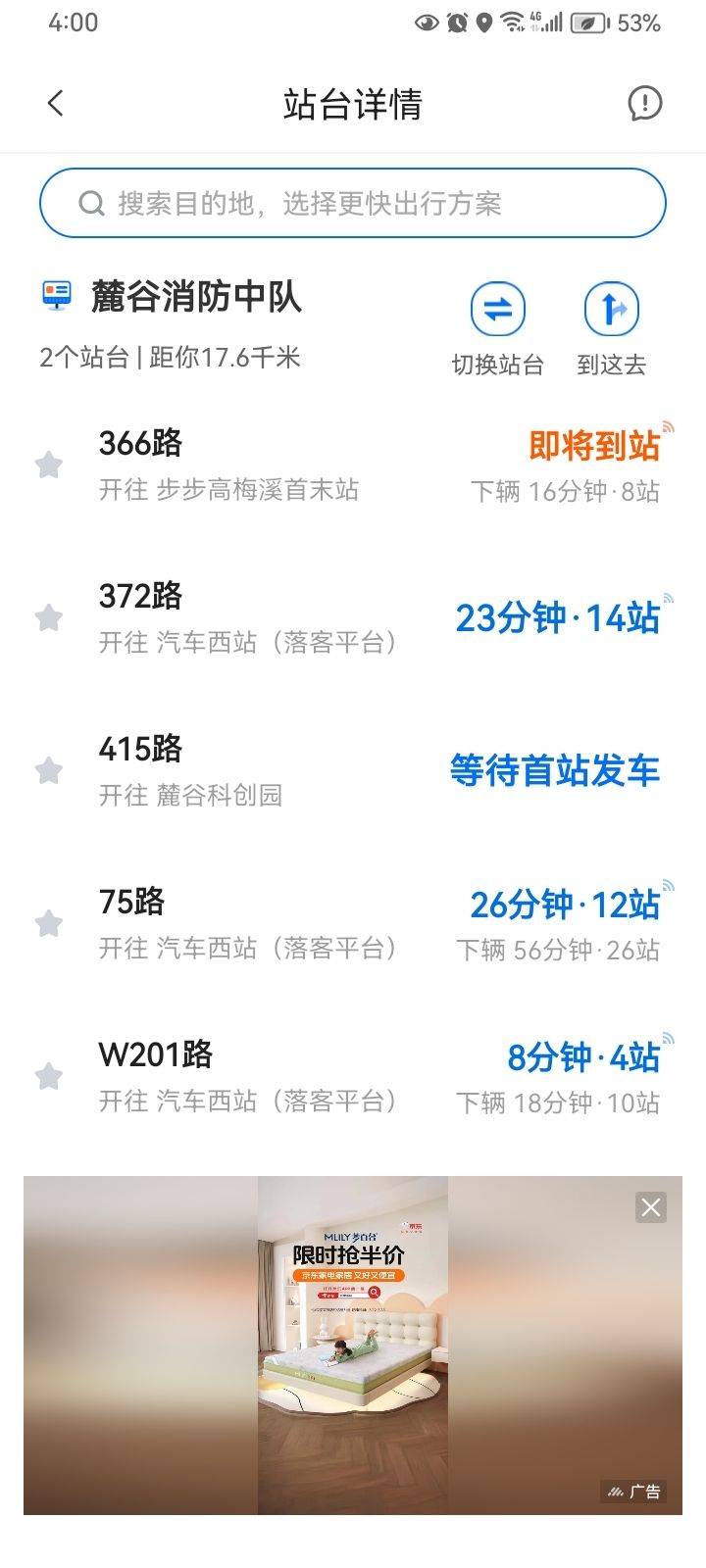The height and width of the screenshot is (1568, 706).
Task: Open the 366路 bus line
Action: tap(294, 465)
